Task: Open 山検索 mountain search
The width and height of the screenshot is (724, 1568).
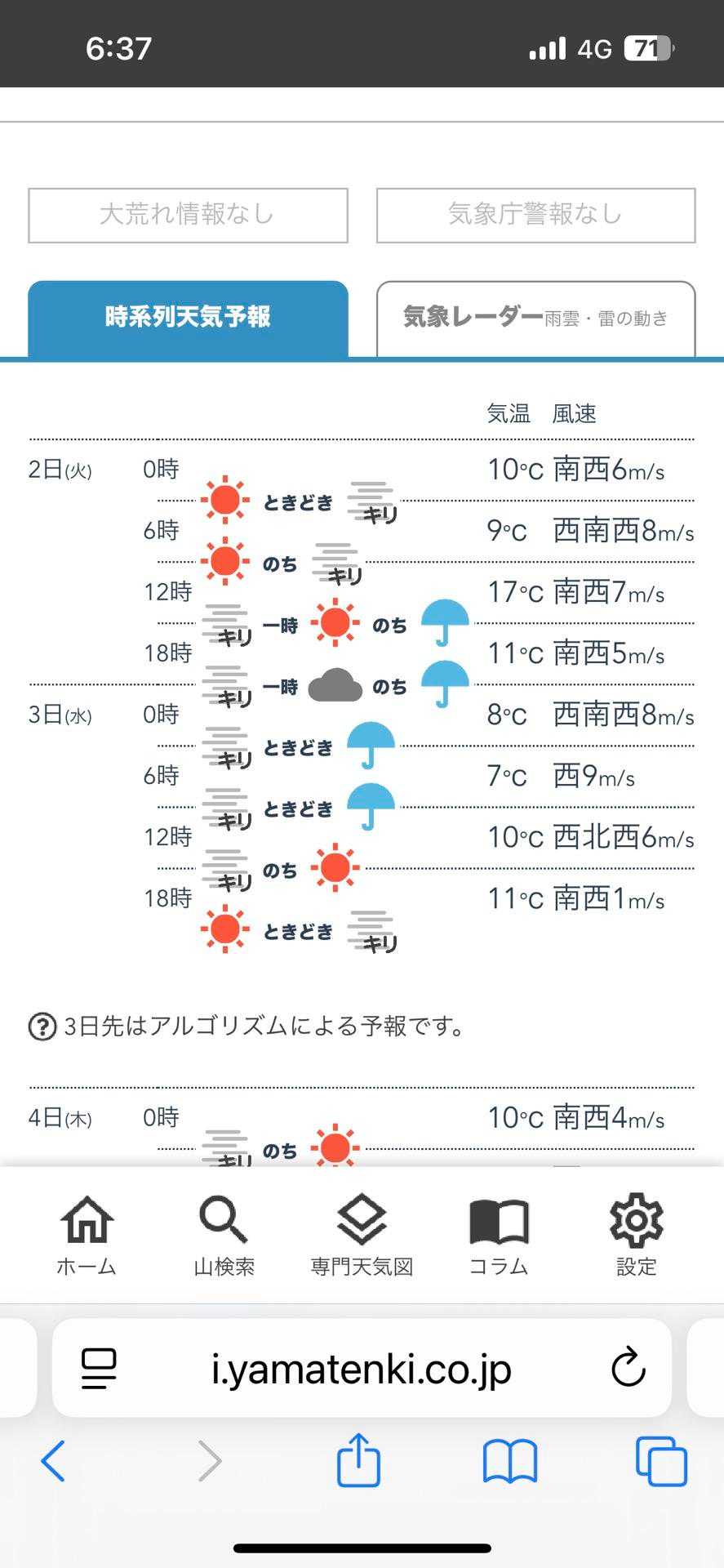Action: click(x=224, y=1236)
